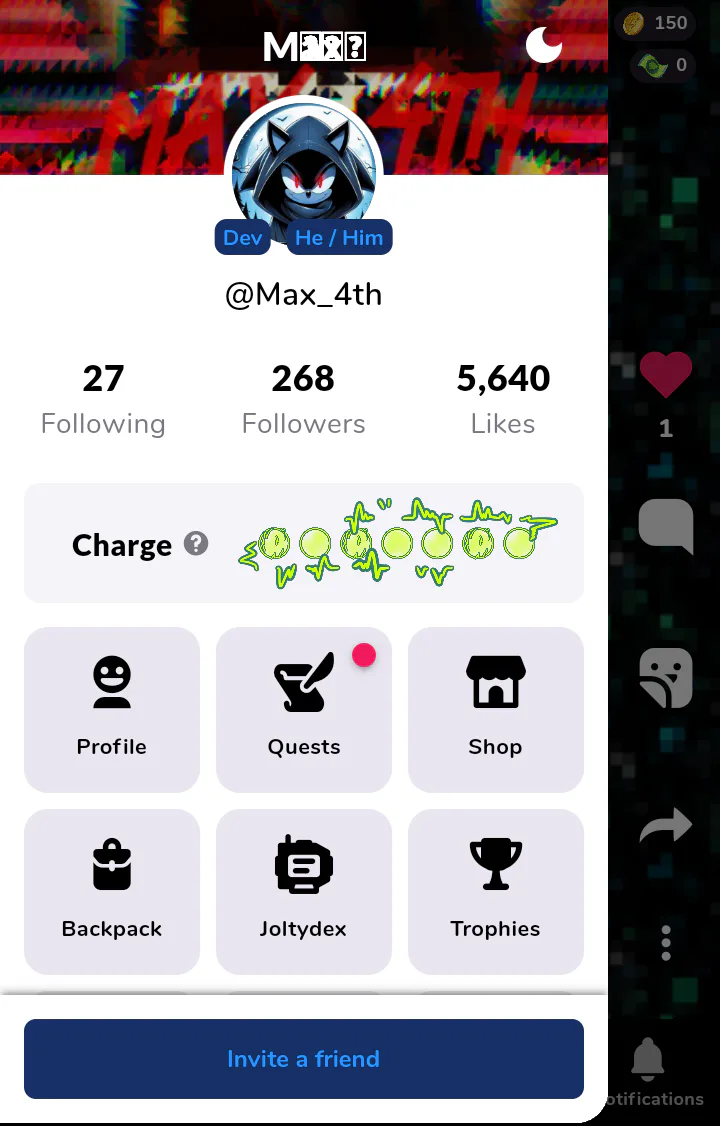This screenshot has height=1126, width=720.
Task: Share the post with the arrow icon
Action: (x=666, y=826)
